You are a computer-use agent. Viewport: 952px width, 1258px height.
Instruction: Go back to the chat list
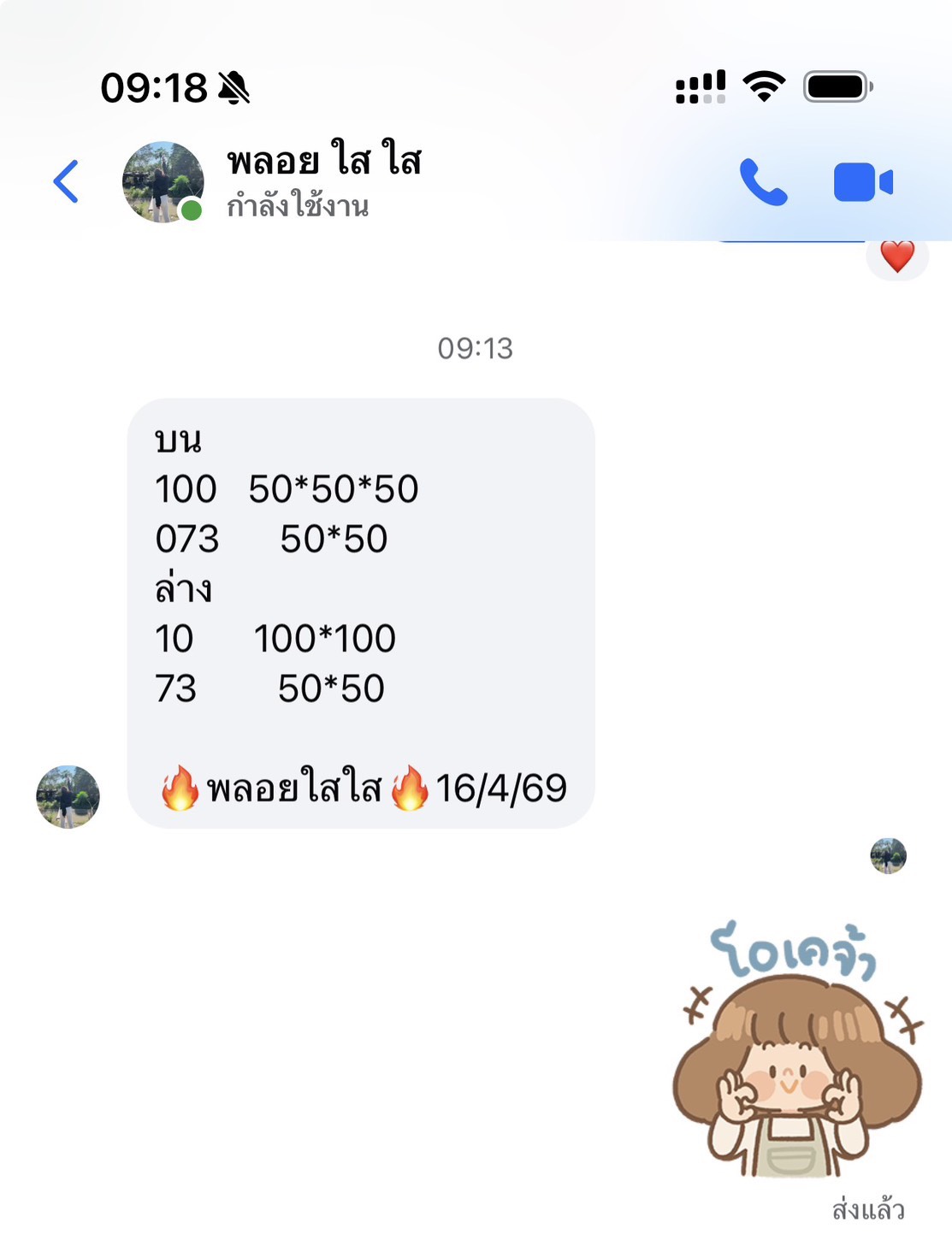coord(66,181)
